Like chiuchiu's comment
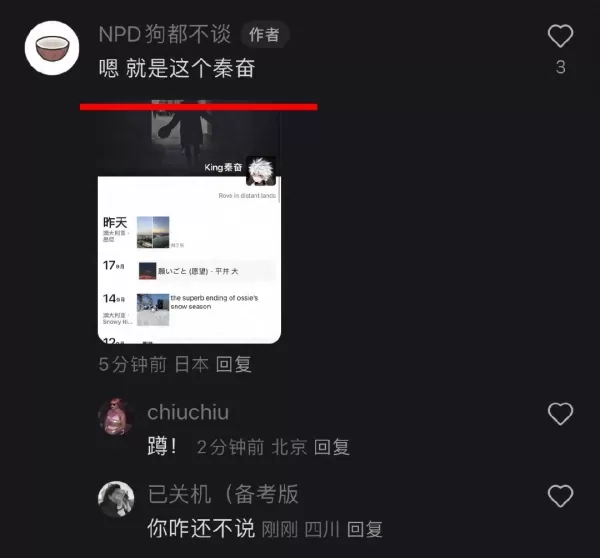The image size is (600, 558). pyautogui.click(x=560, y=413)
